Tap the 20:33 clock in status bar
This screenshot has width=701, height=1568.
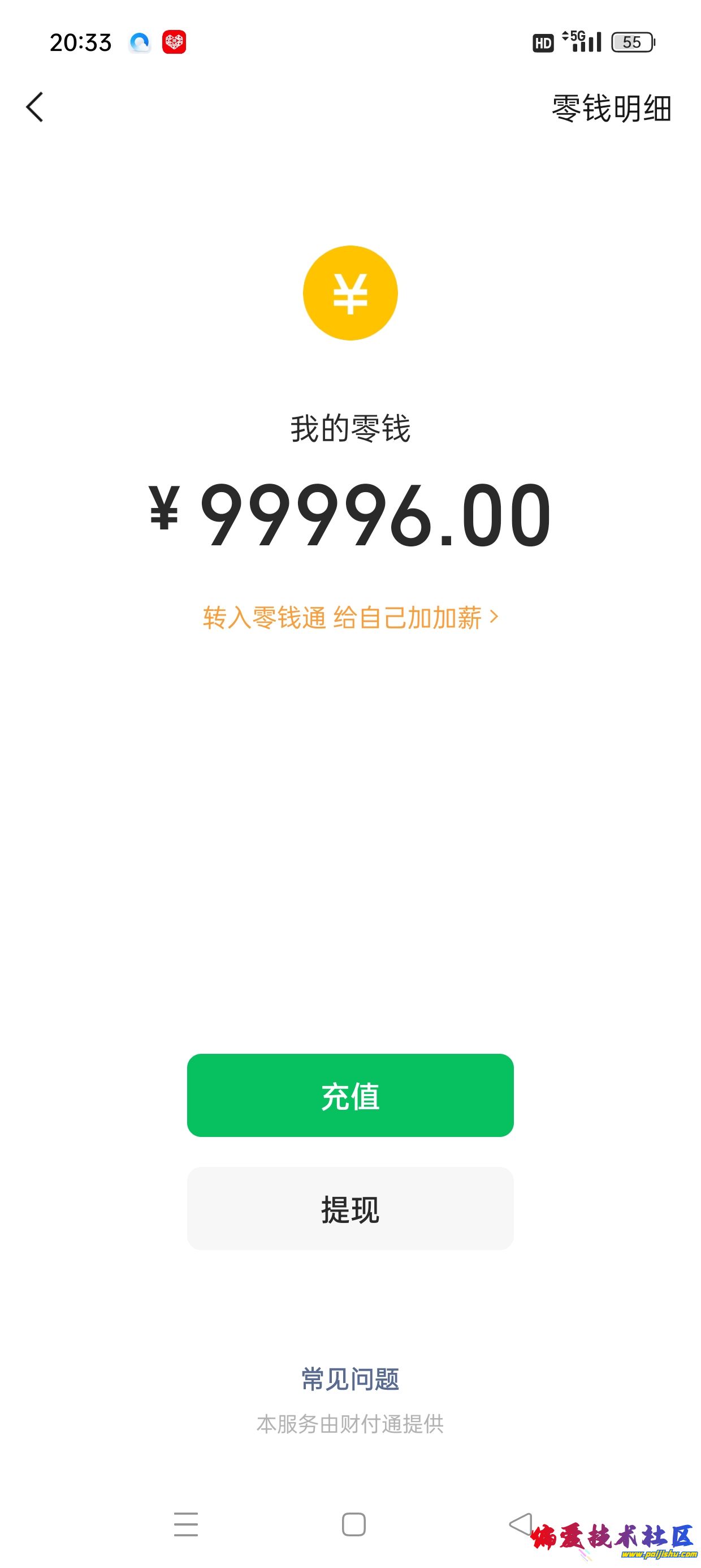[x=81, y=42]
